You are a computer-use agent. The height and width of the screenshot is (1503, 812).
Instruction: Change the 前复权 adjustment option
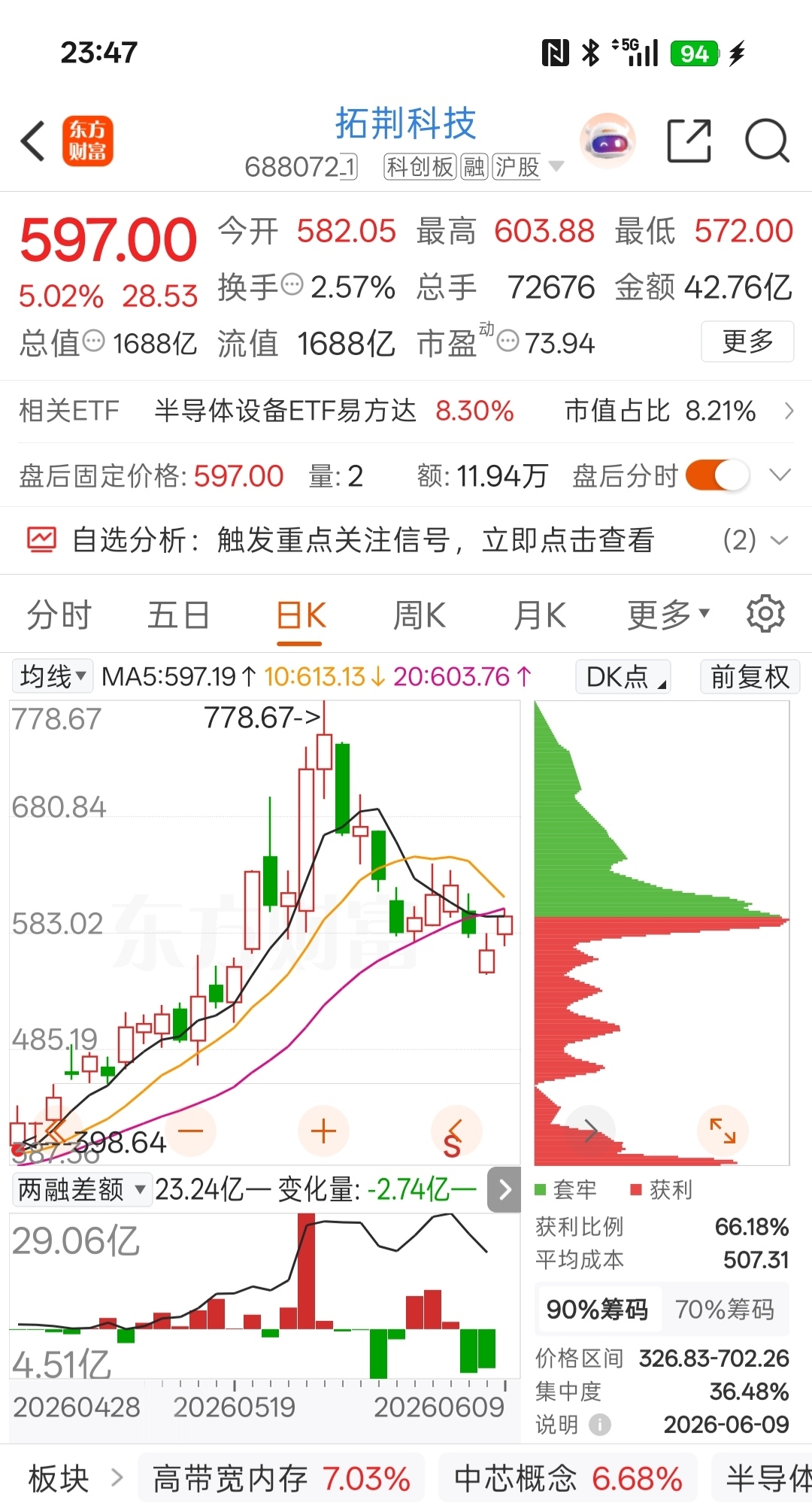click(750, 676)
